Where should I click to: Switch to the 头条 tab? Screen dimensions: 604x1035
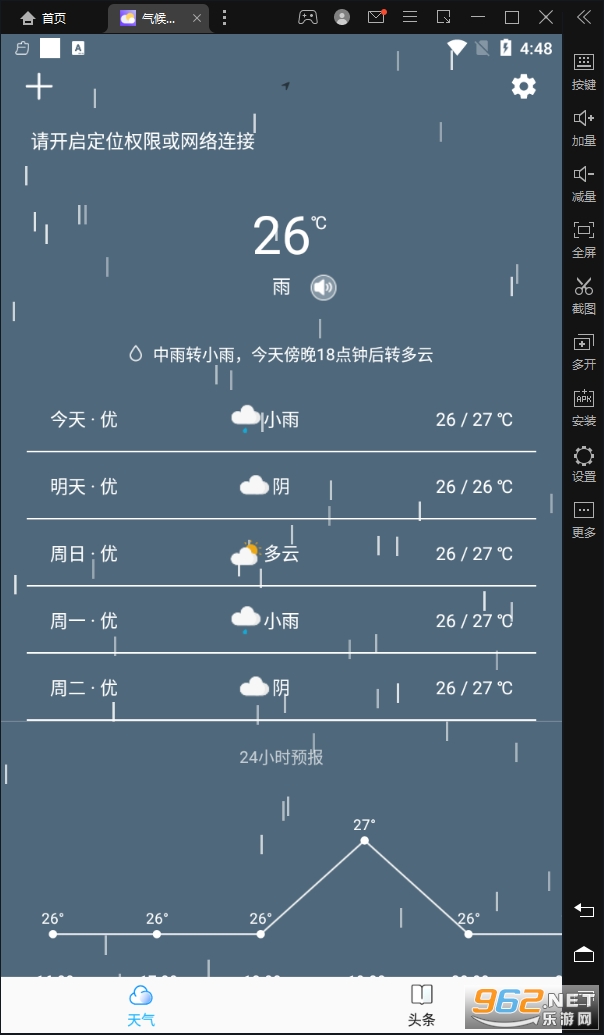pyautogui.click(x=421, y=1005)
